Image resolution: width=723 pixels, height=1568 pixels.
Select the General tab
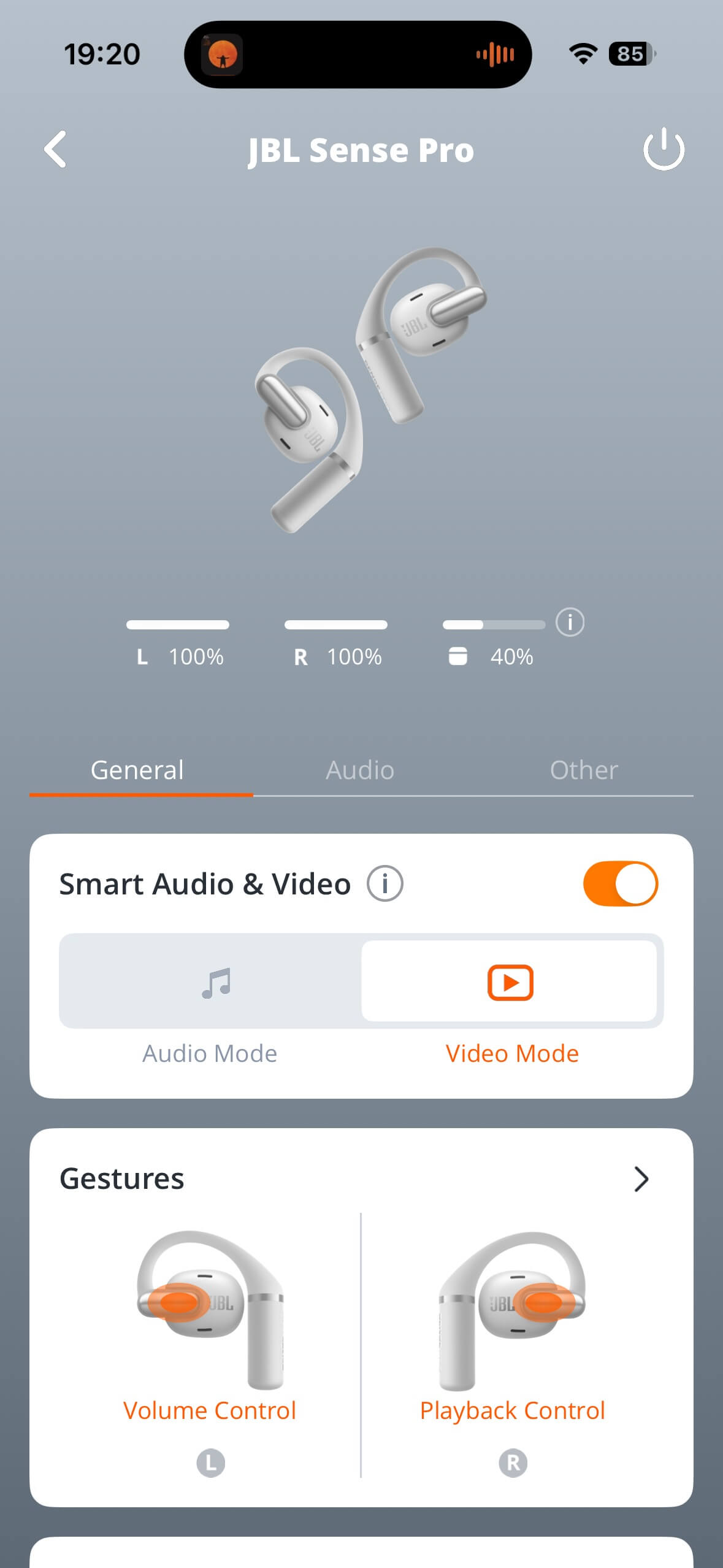click(137, 770)
